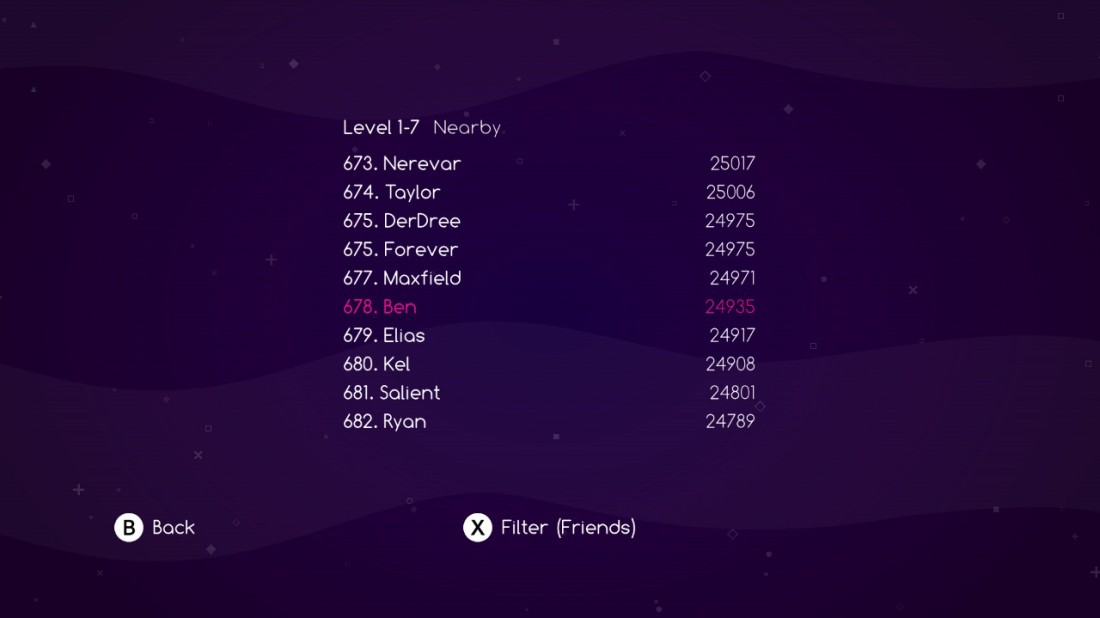The width and height of the screenshot is (1100, 618).
Task: Filter the leaderboard by Friends
Action: [x=549, y=527]
